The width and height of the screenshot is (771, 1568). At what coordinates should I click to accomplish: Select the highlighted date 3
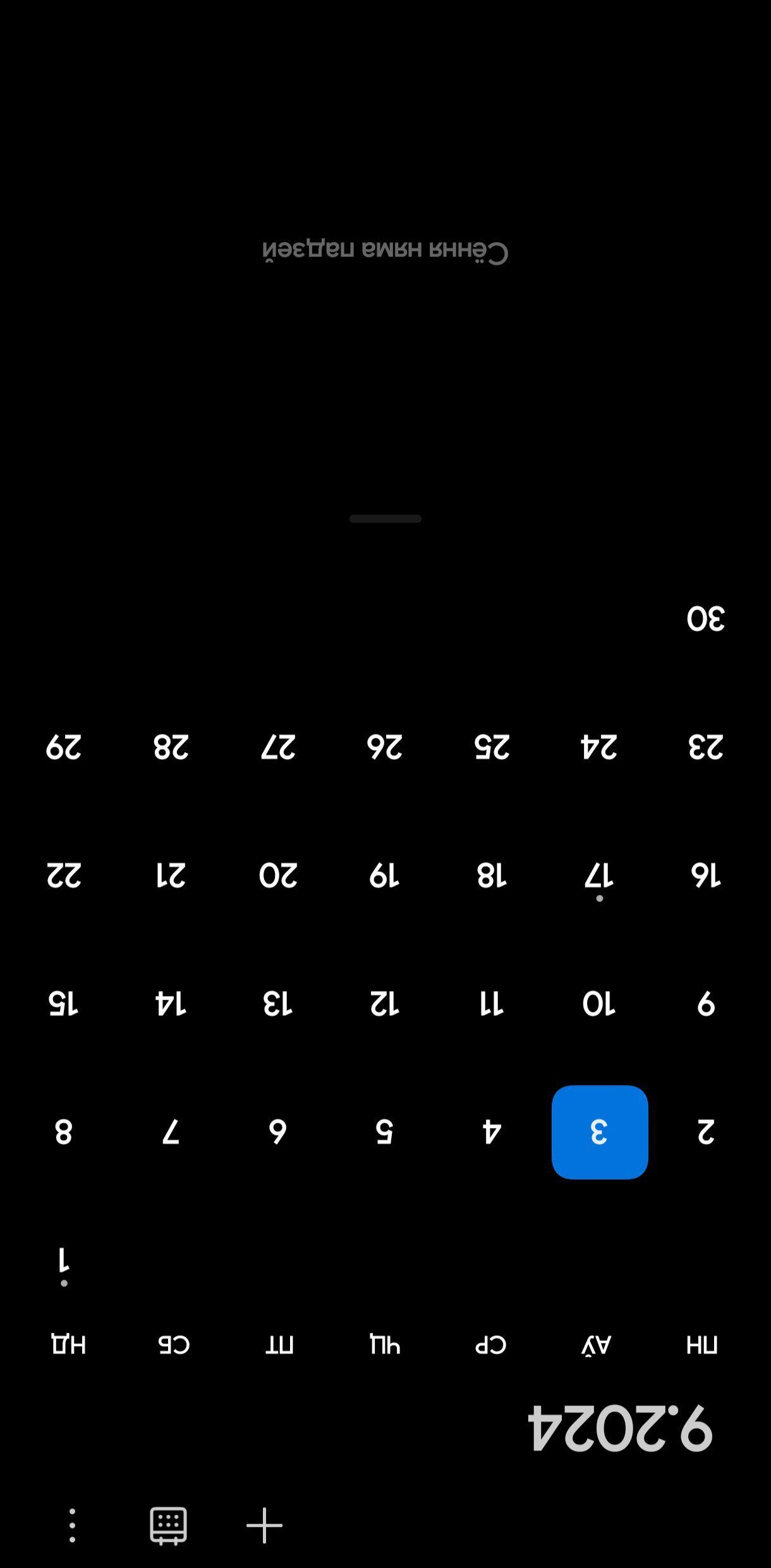pos(599,1131)
